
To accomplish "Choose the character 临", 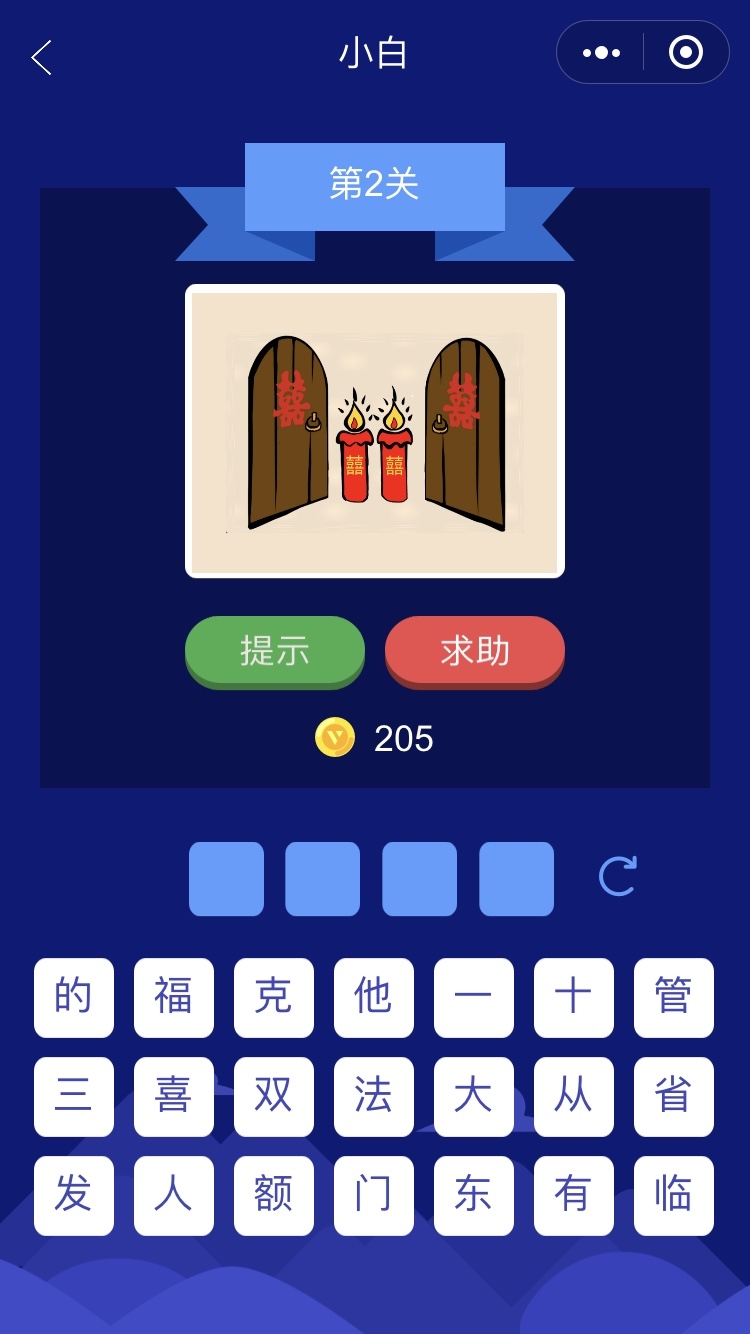I will click(x=673, y=1195).
